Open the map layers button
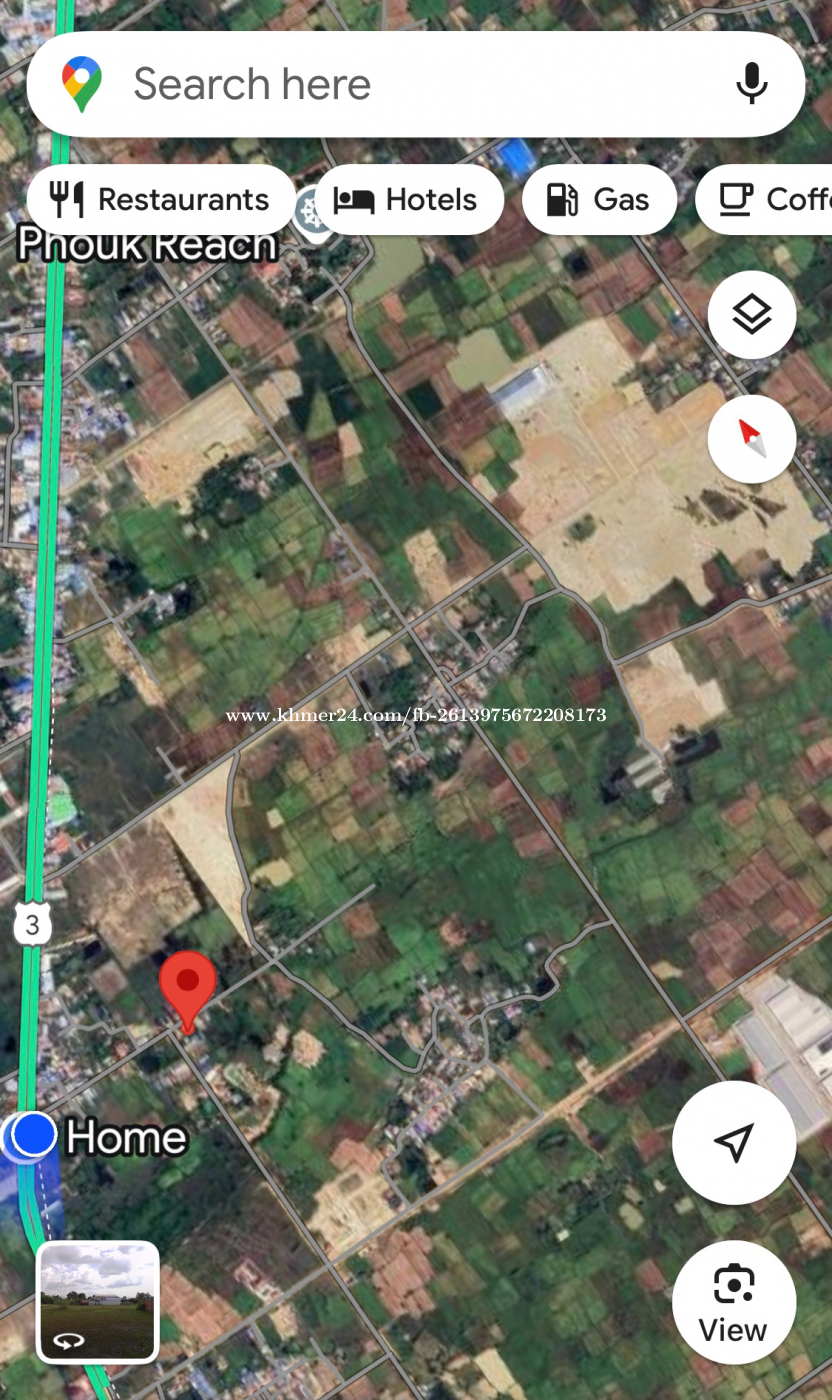 tap(752, 315)
